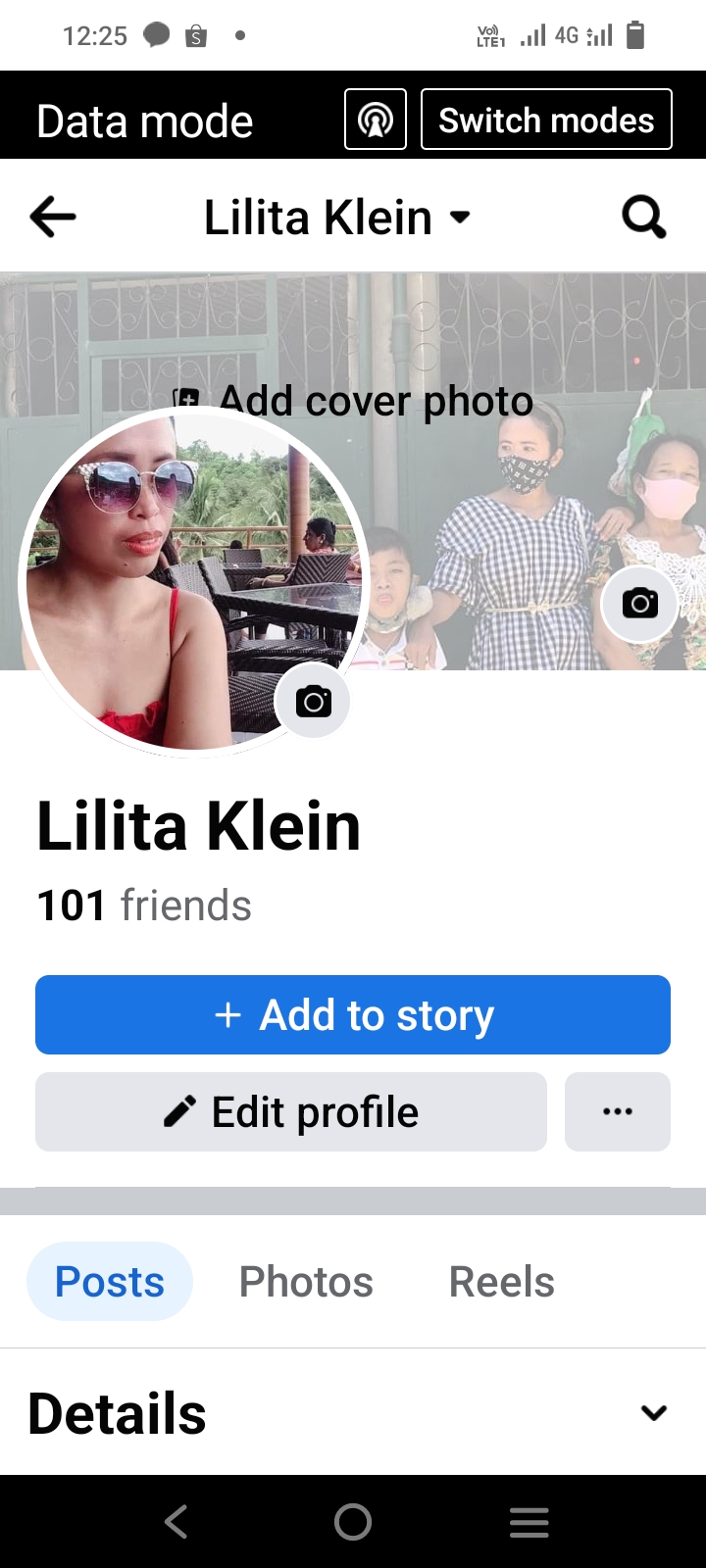Change cover photo with camera icon
Viewport: 706px width, 1568px height.
[639, 603]
